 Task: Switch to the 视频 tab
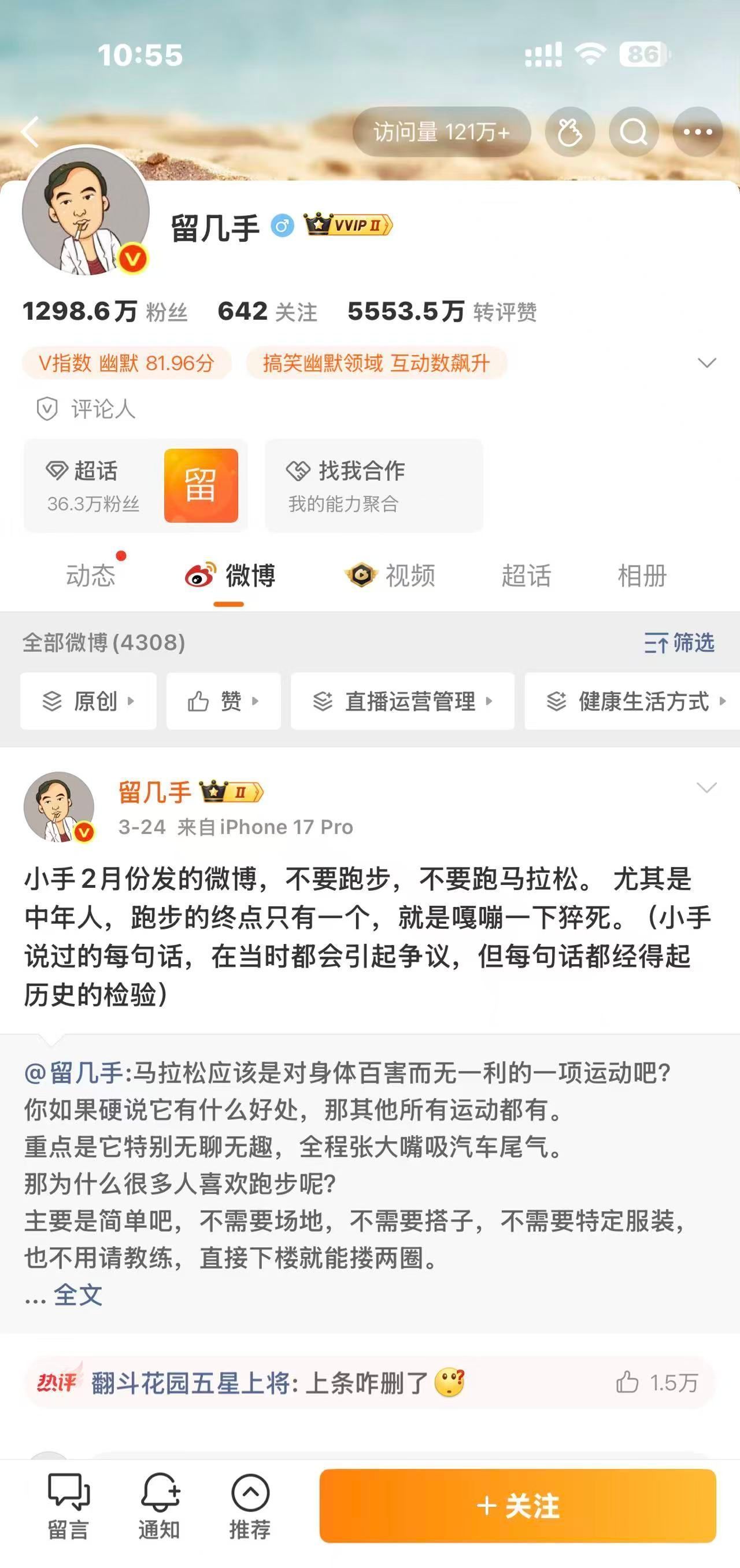(x=390, y=575)
